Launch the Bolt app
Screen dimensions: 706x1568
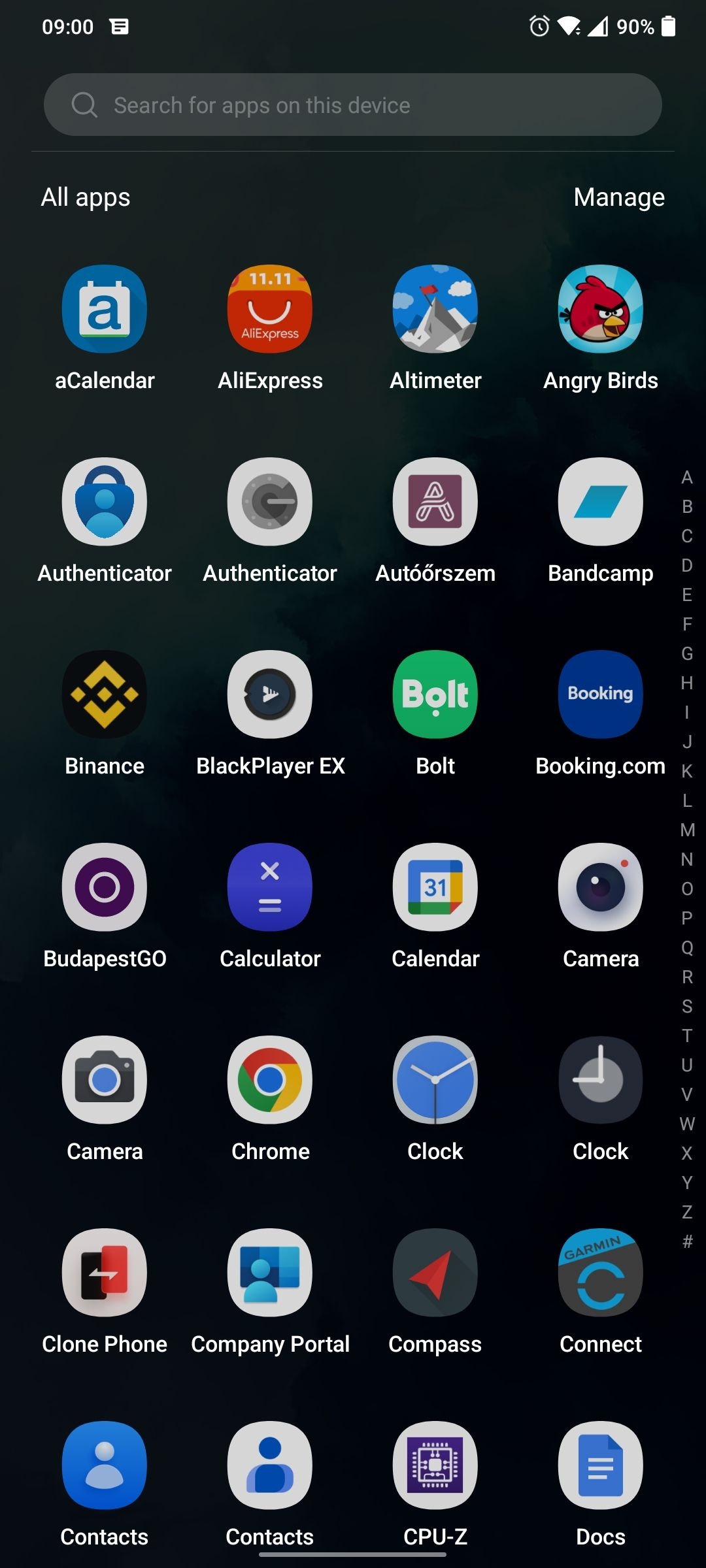point(435,694)
